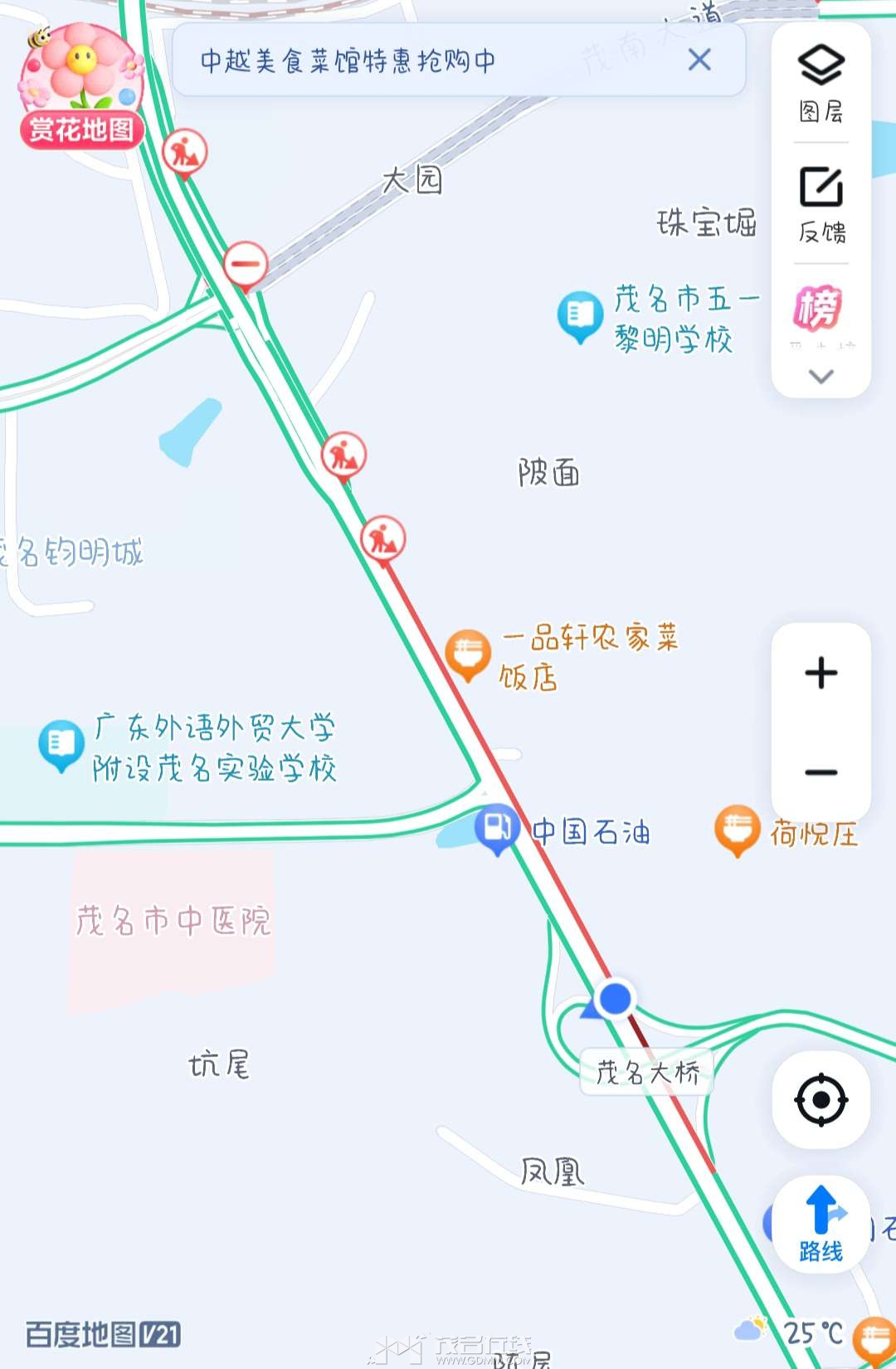Viewport: 896px width, 1369px height.
Task: Select 一品轩农家菜饭店 restaurant marker
Action: pos(468,653)
